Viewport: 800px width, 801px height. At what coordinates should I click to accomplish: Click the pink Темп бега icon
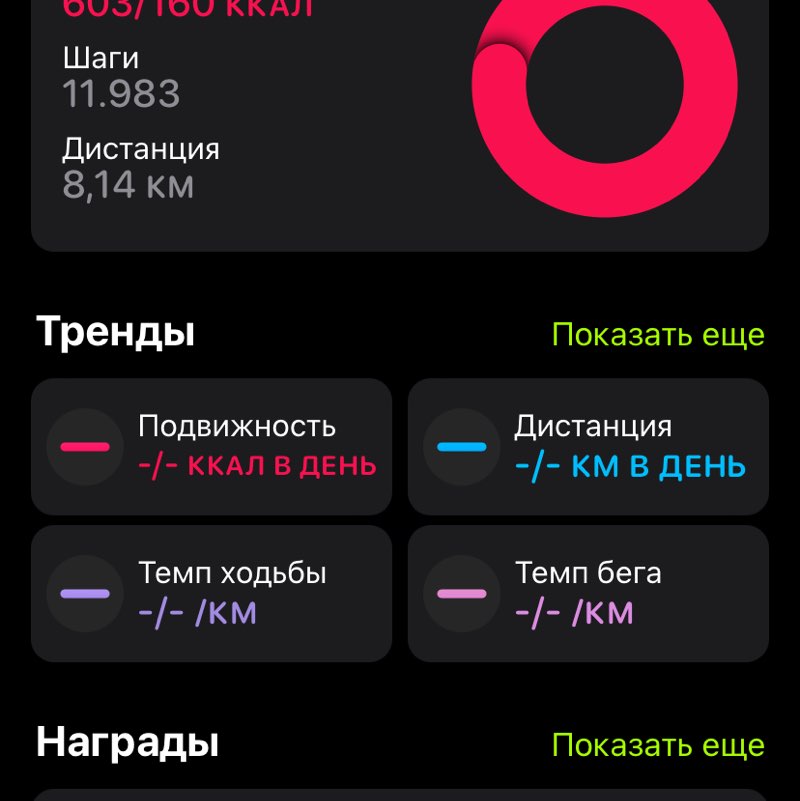pyautogui.click(x=462, y=594)
